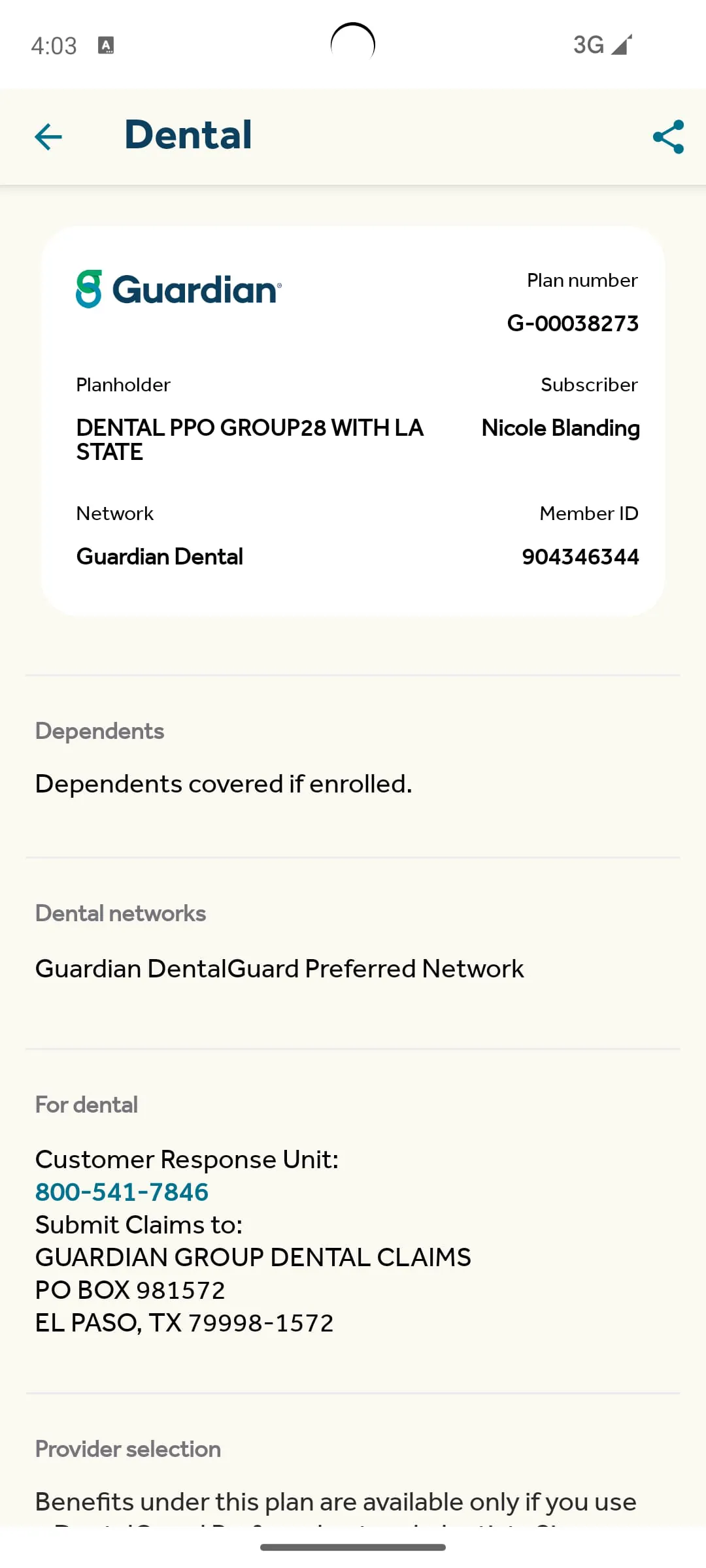706x1568 pixels.
Task: Tap the share icon for the Dental card
Action: [x=668, y=136]
